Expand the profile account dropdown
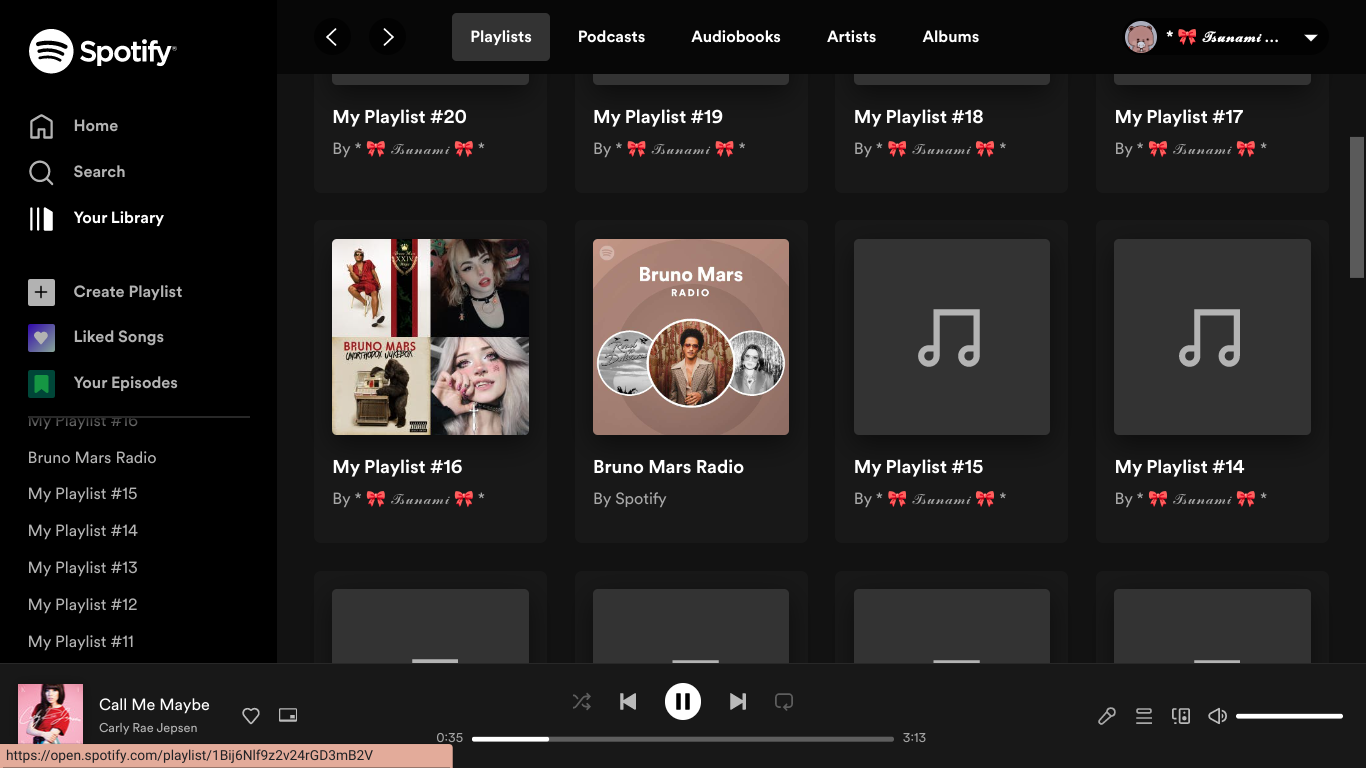This screenshot has width=1366, height=768. [1310, 38]
